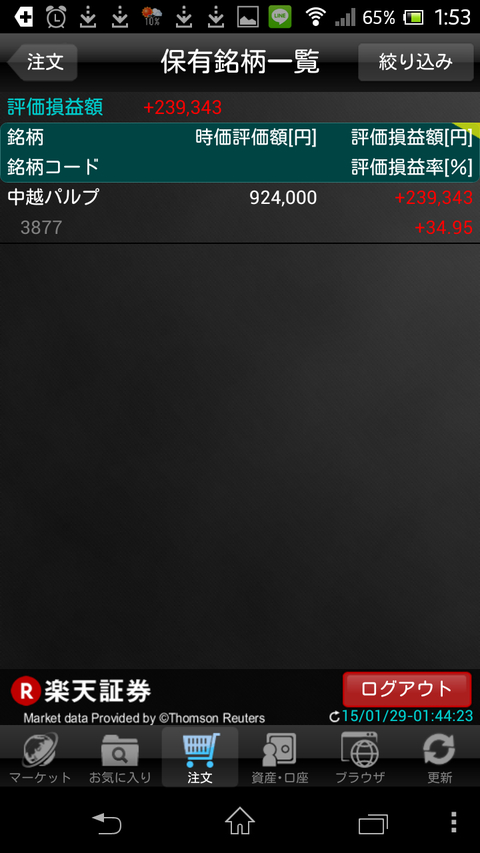Image resolution: width=480 pixels, height=853 pixels.
Task: Open the お気に入り tab
Action: pyautogui.click(x=120, y=758)
